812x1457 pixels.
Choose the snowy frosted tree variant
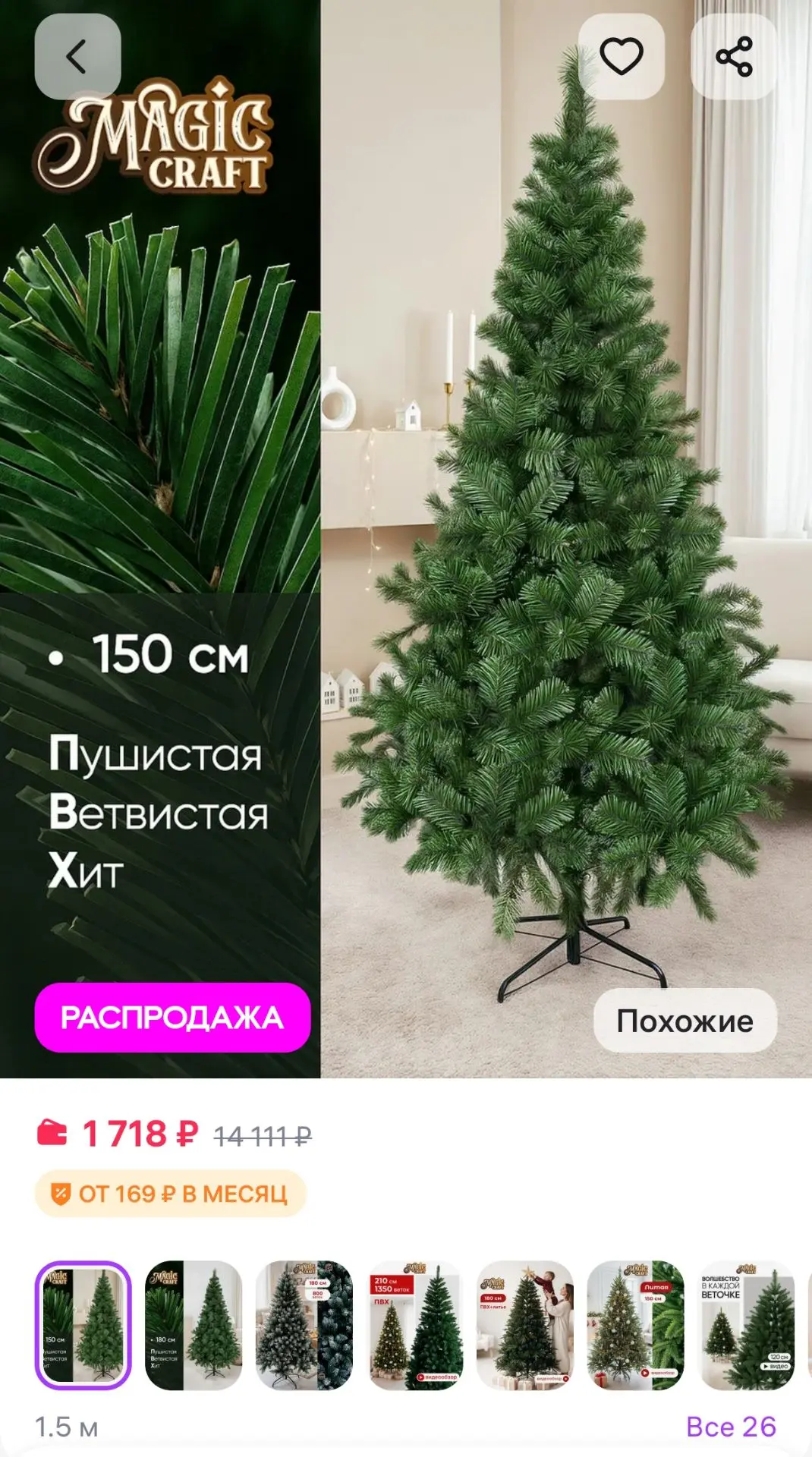304,1325
